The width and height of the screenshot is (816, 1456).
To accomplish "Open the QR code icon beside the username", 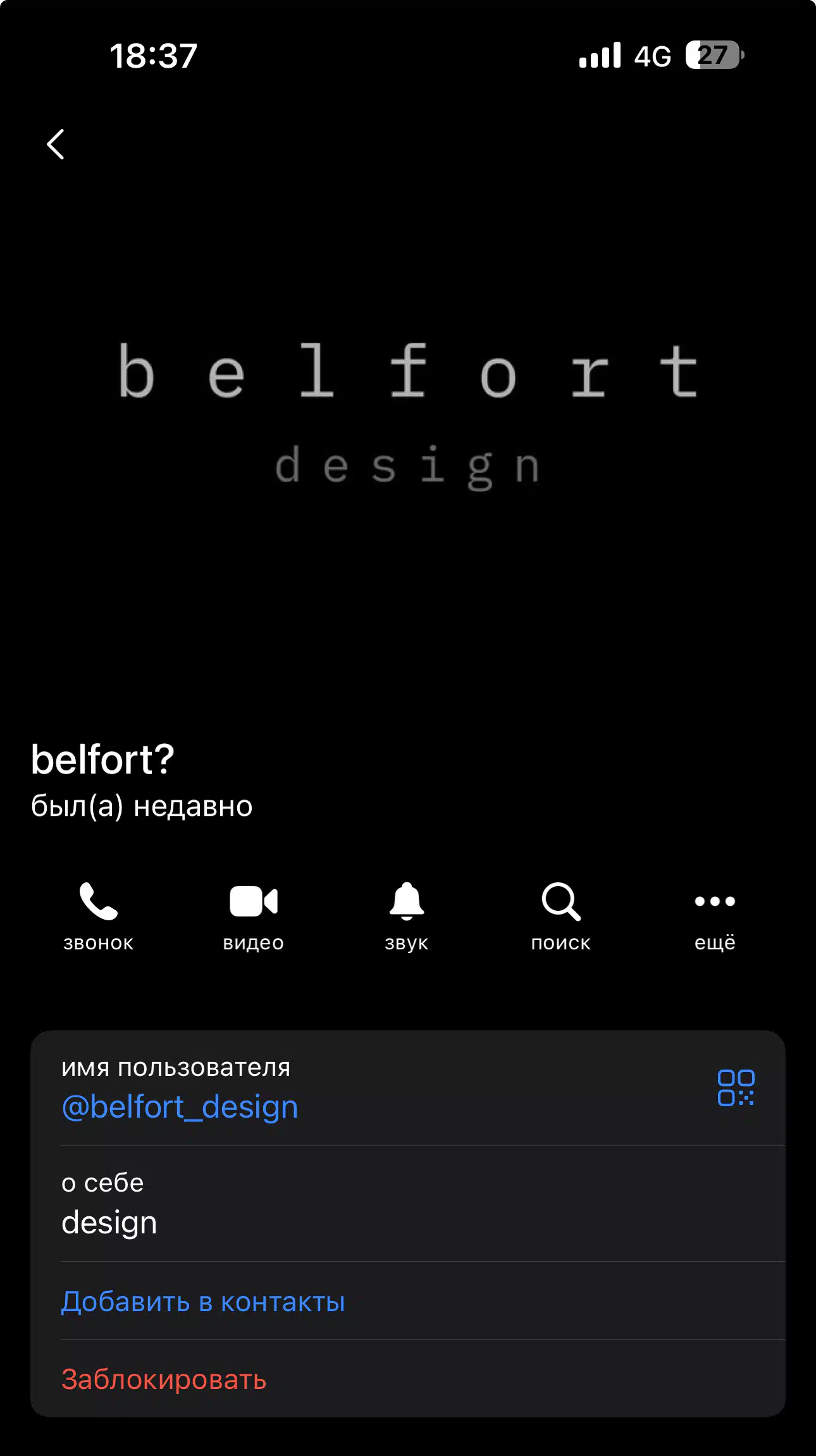I will click(x=736, y=1088).
